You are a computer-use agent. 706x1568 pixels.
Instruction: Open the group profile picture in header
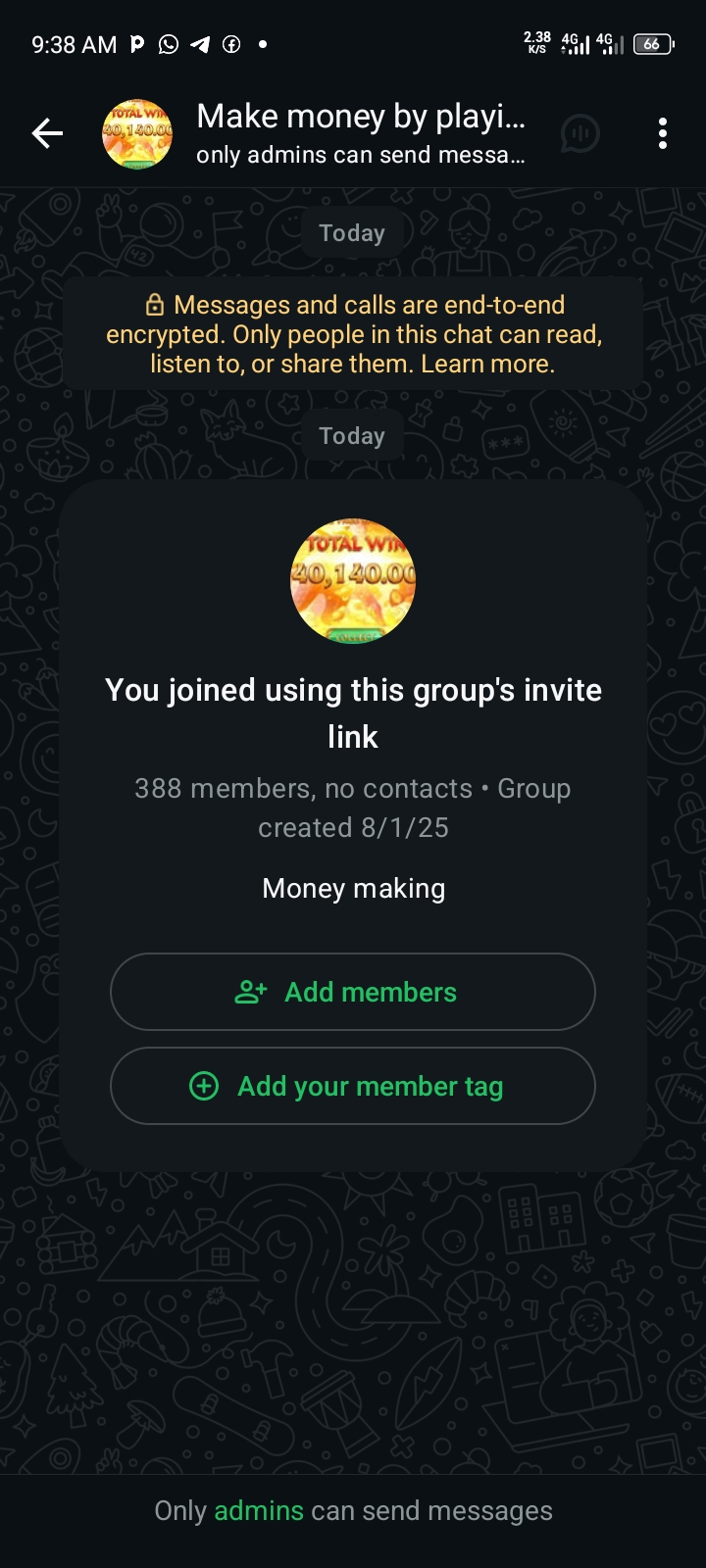137,133
